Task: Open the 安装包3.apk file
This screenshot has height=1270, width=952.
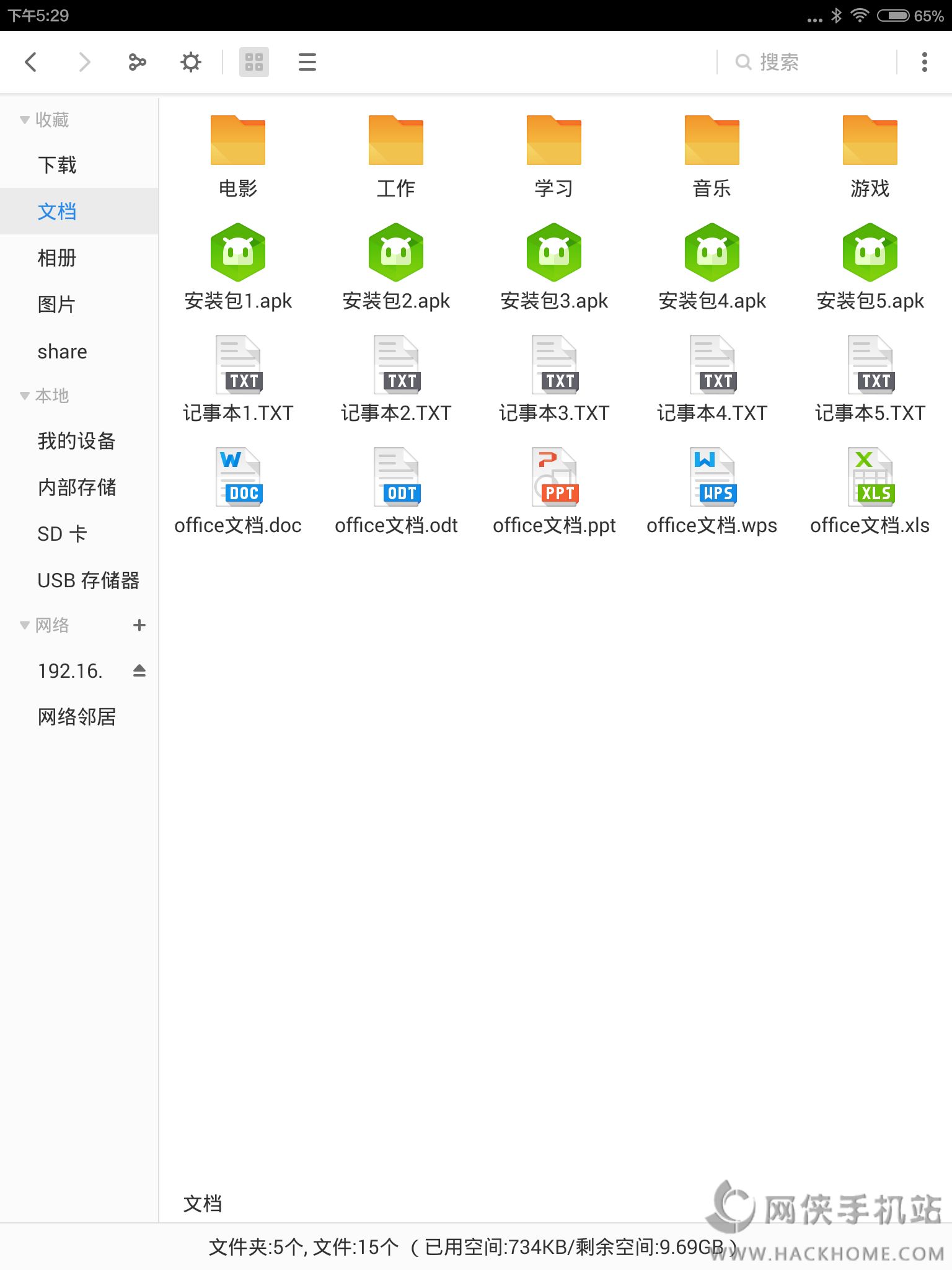Action: point(554,267)
